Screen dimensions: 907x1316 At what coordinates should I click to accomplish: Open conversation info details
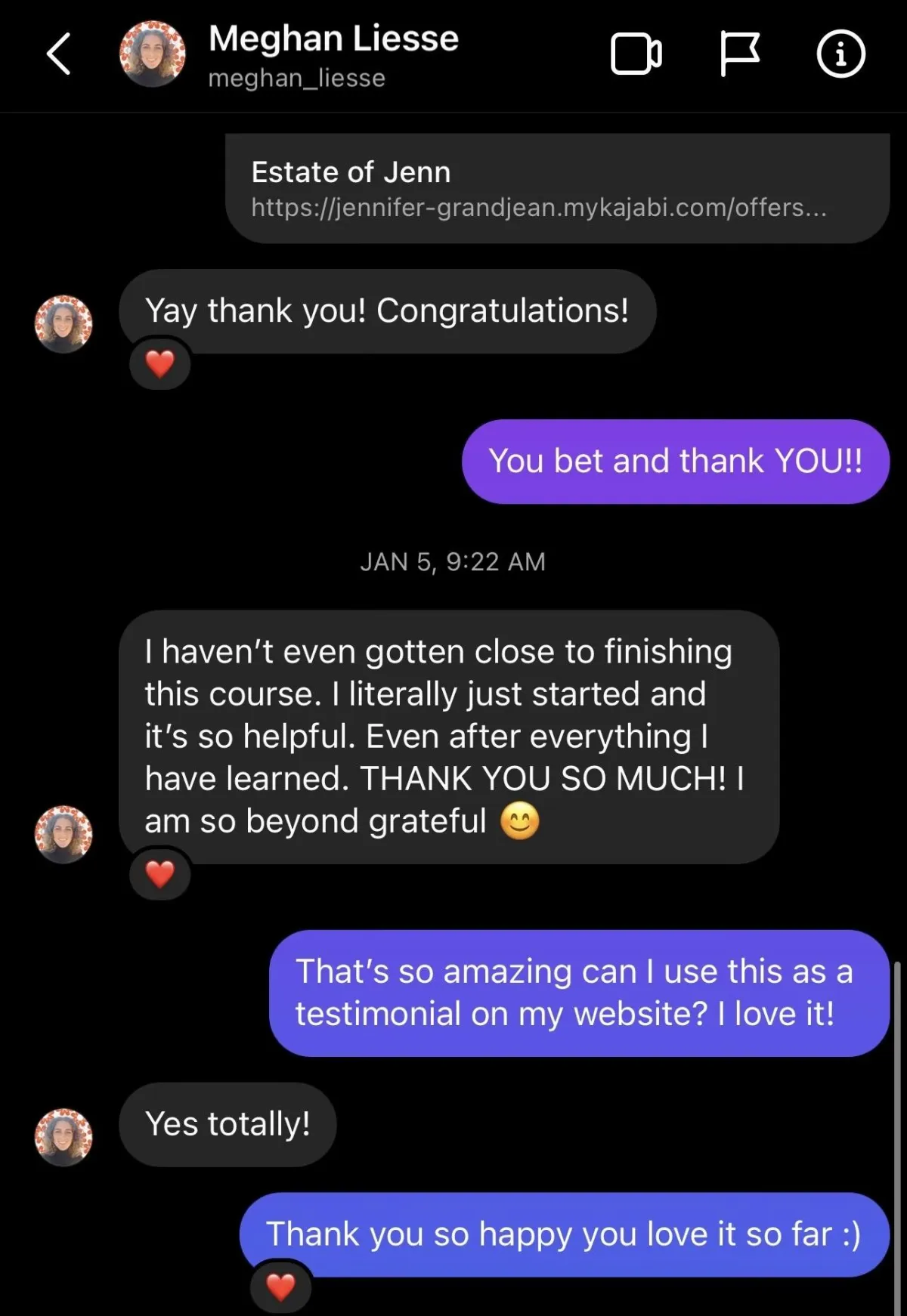point(840,54)
